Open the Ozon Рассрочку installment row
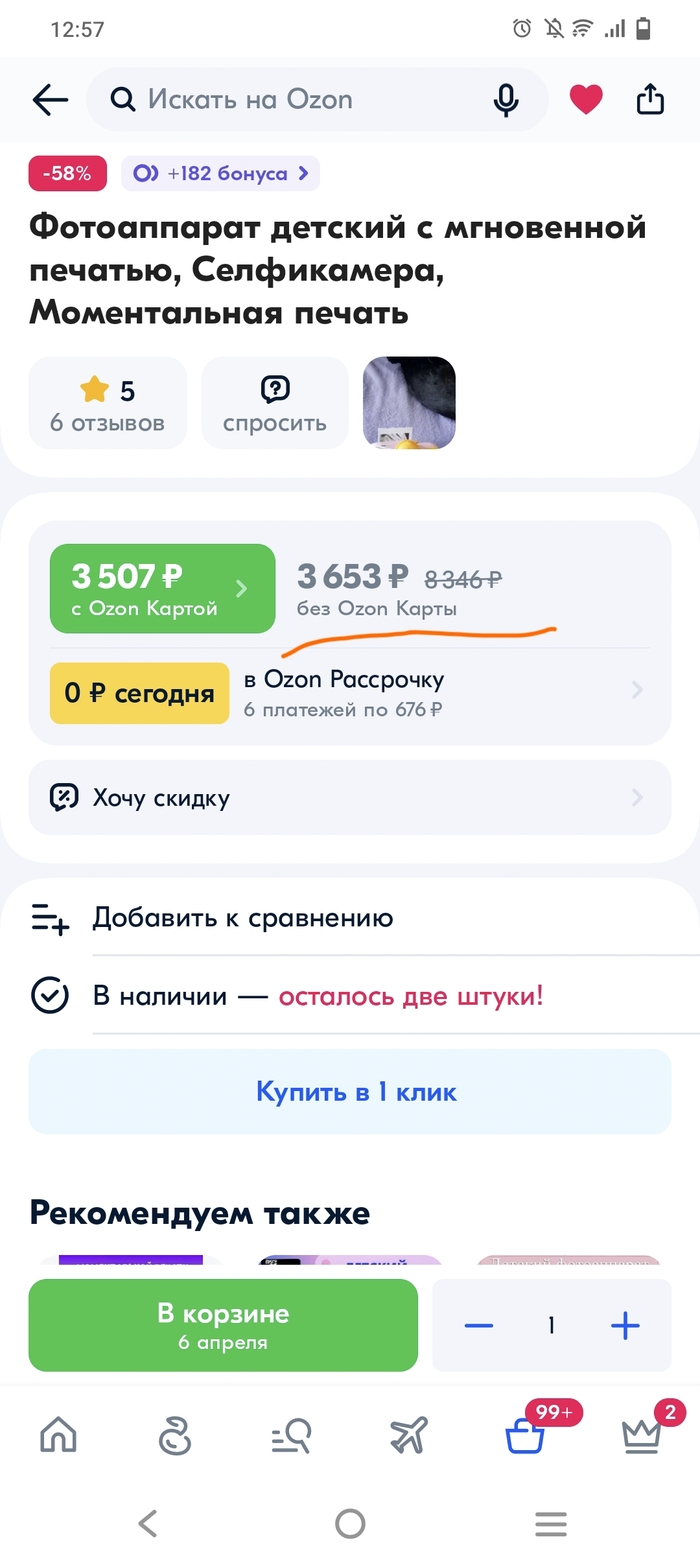Screen dimensions: 700x1561 [x=440, y=692]
